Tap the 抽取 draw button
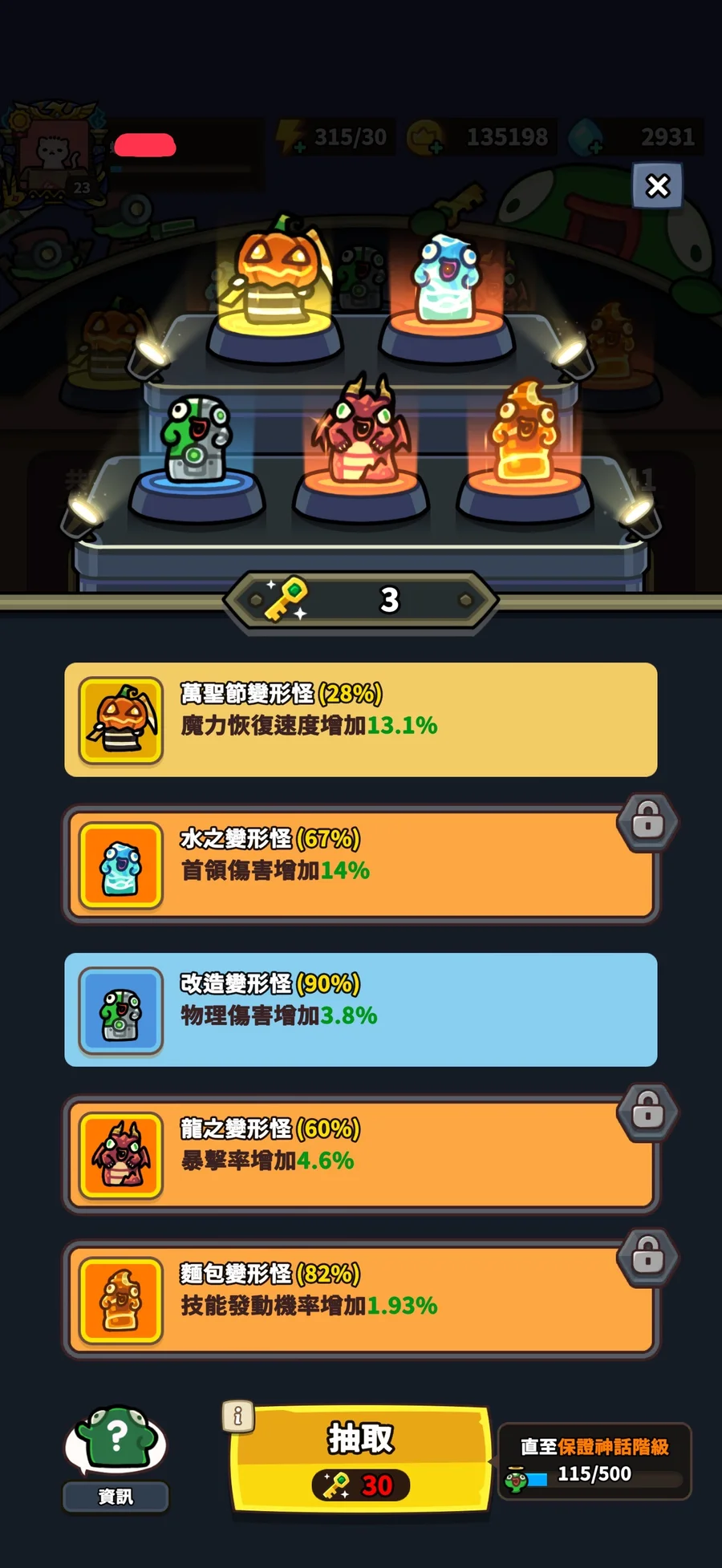 [x=360, y=1458]
